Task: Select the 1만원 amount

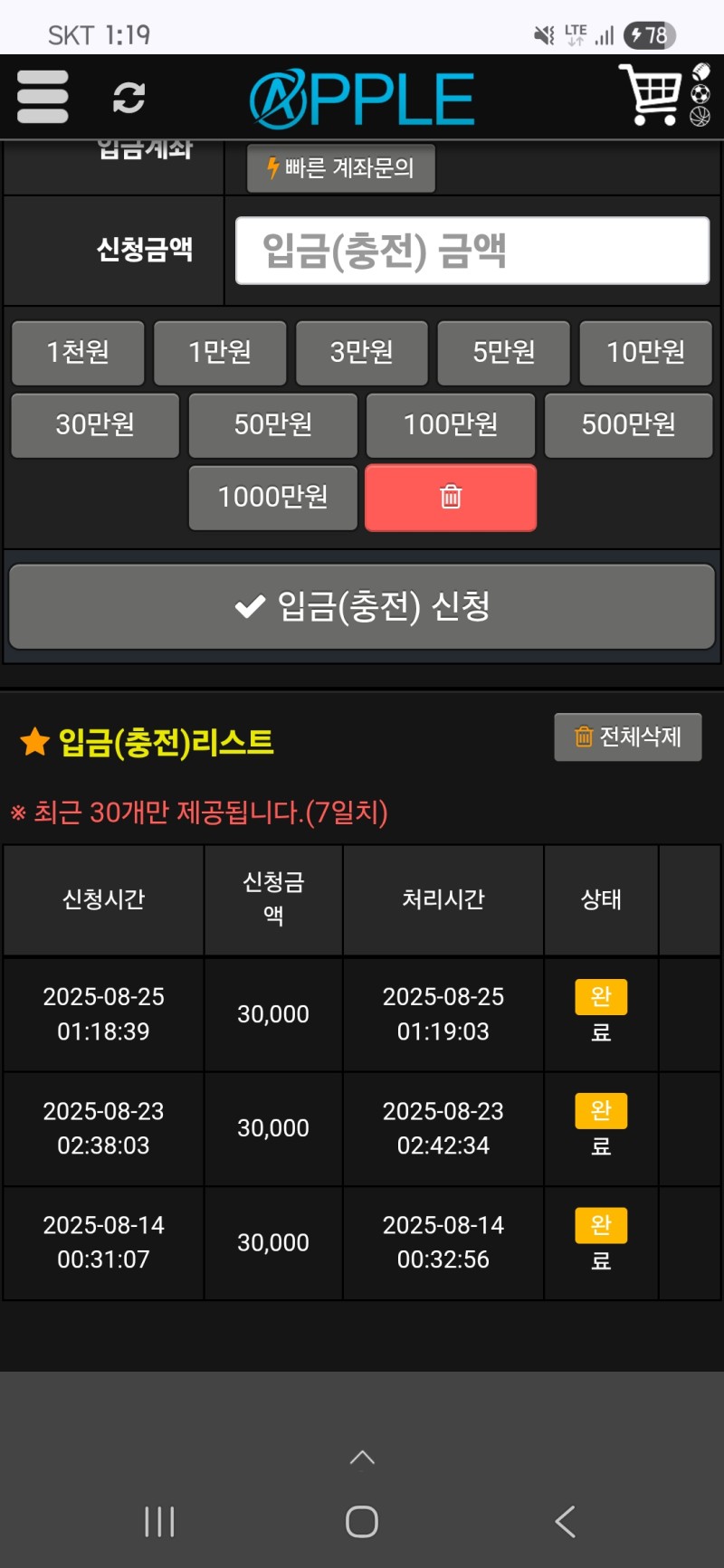Action: click(x=220, y=352)
